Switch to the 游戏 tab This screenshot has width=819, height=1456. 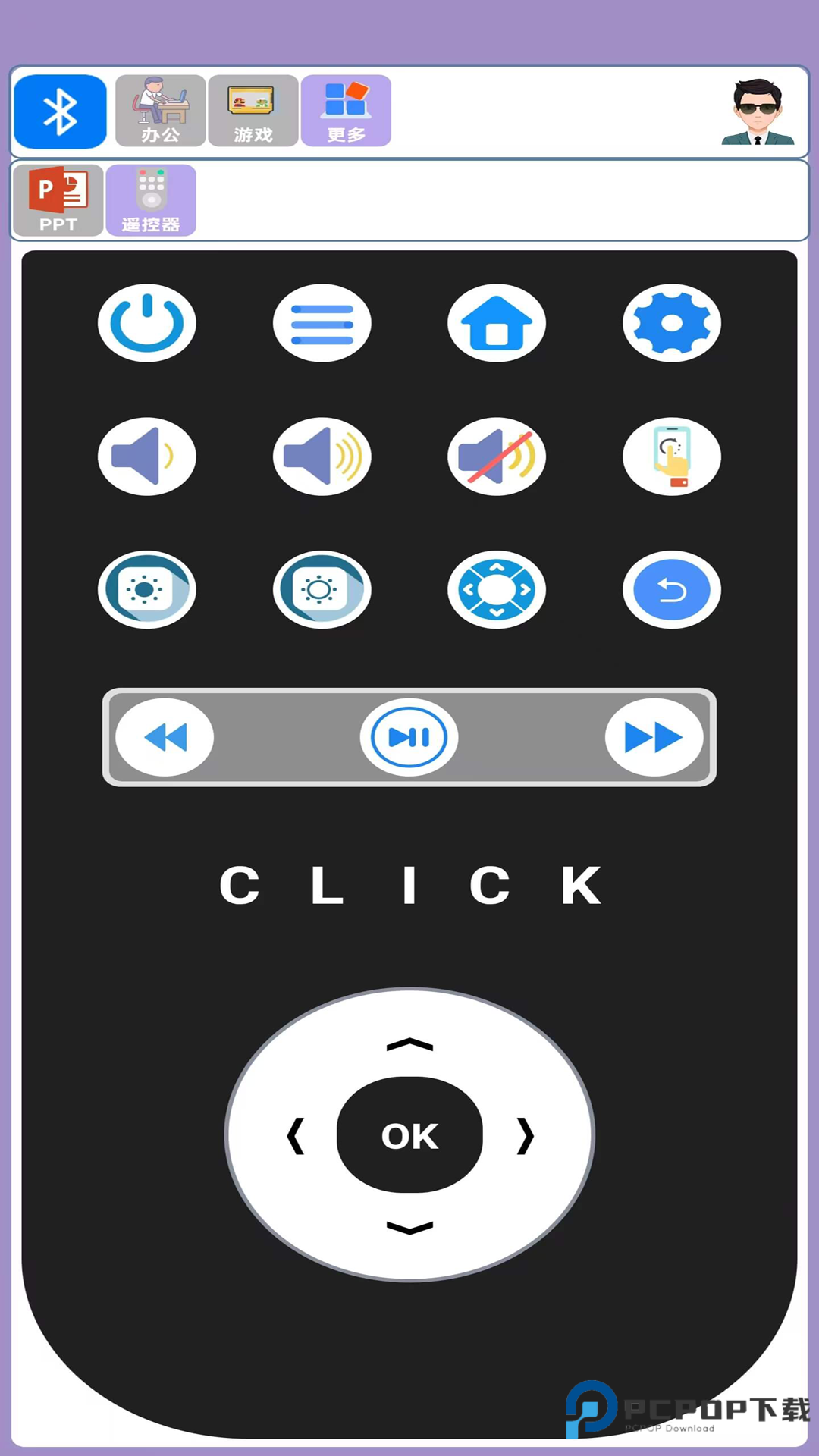tap(253, 111)
